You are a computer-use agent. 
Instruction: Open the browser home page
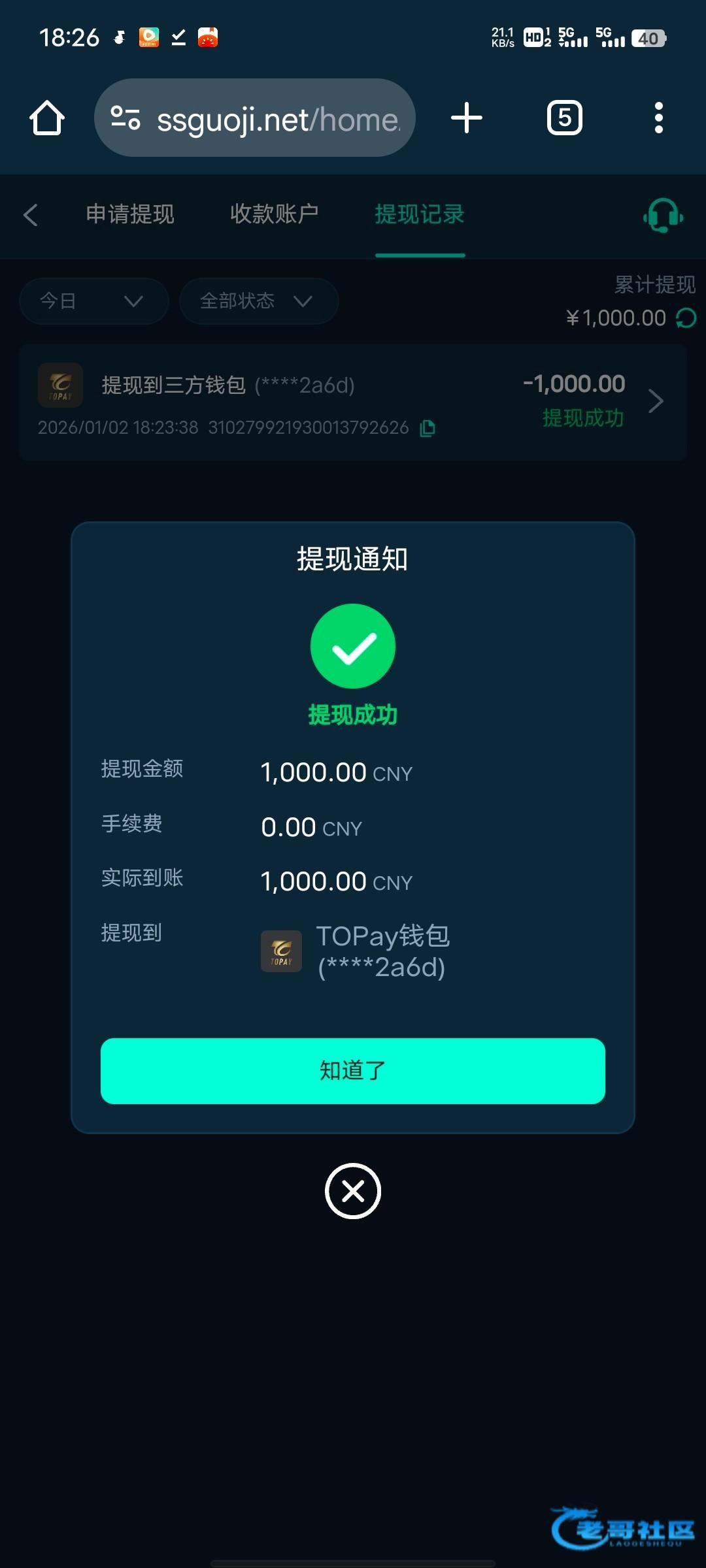pyautogui.click(x=47, y=118)
